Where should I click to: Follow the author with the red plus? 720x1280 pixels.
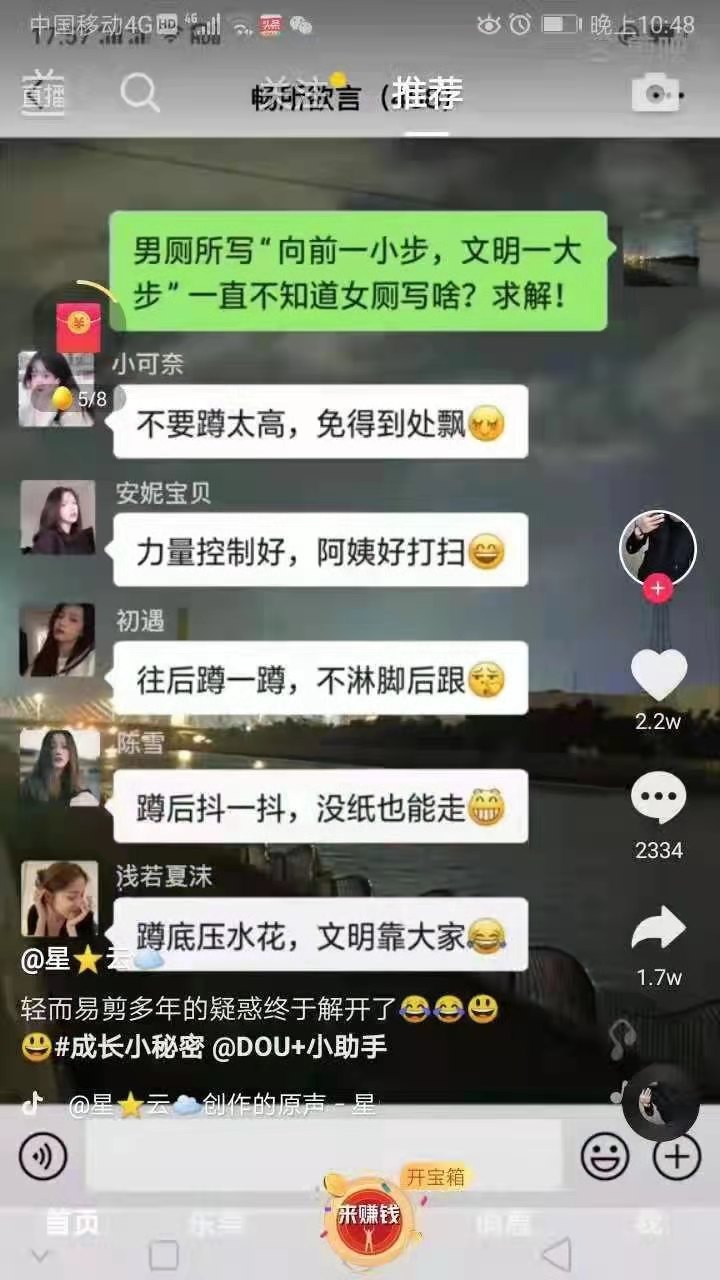point(657,589)
